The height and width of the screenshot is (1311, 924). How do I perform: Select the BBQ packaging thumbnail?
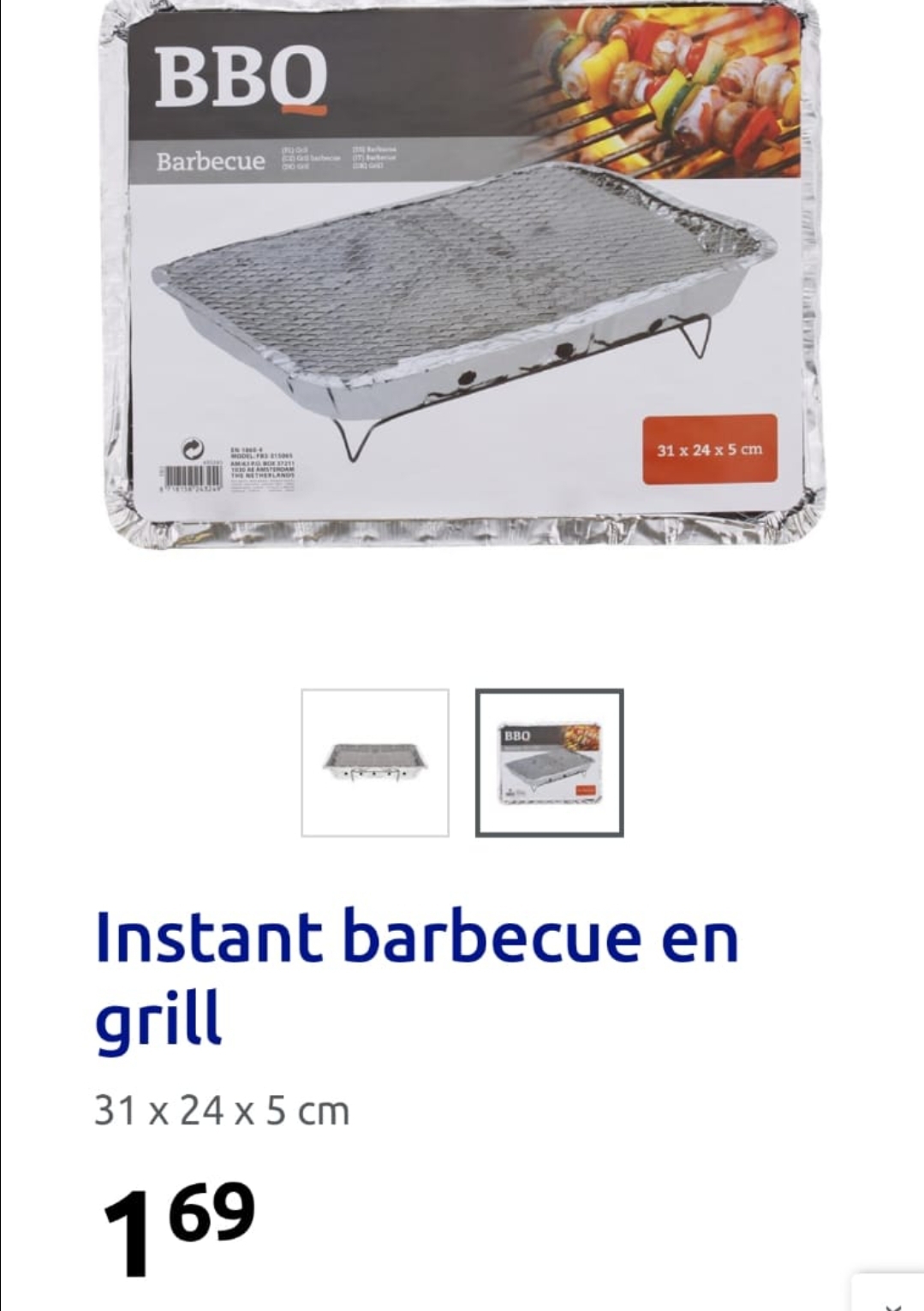pos(549,762)
